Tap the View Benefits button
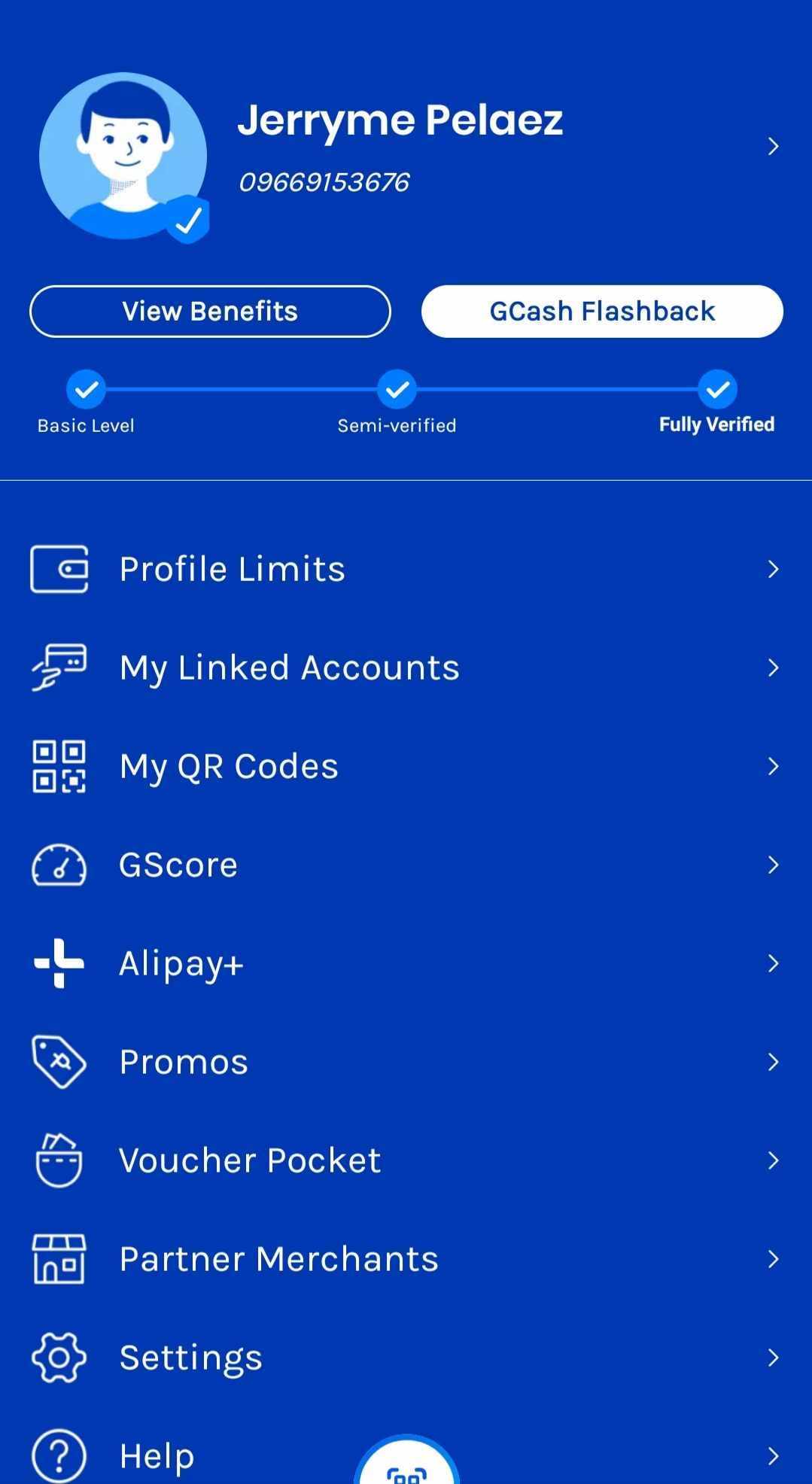This screenshot has width=812, height=1484. click(x=210, y=312)
